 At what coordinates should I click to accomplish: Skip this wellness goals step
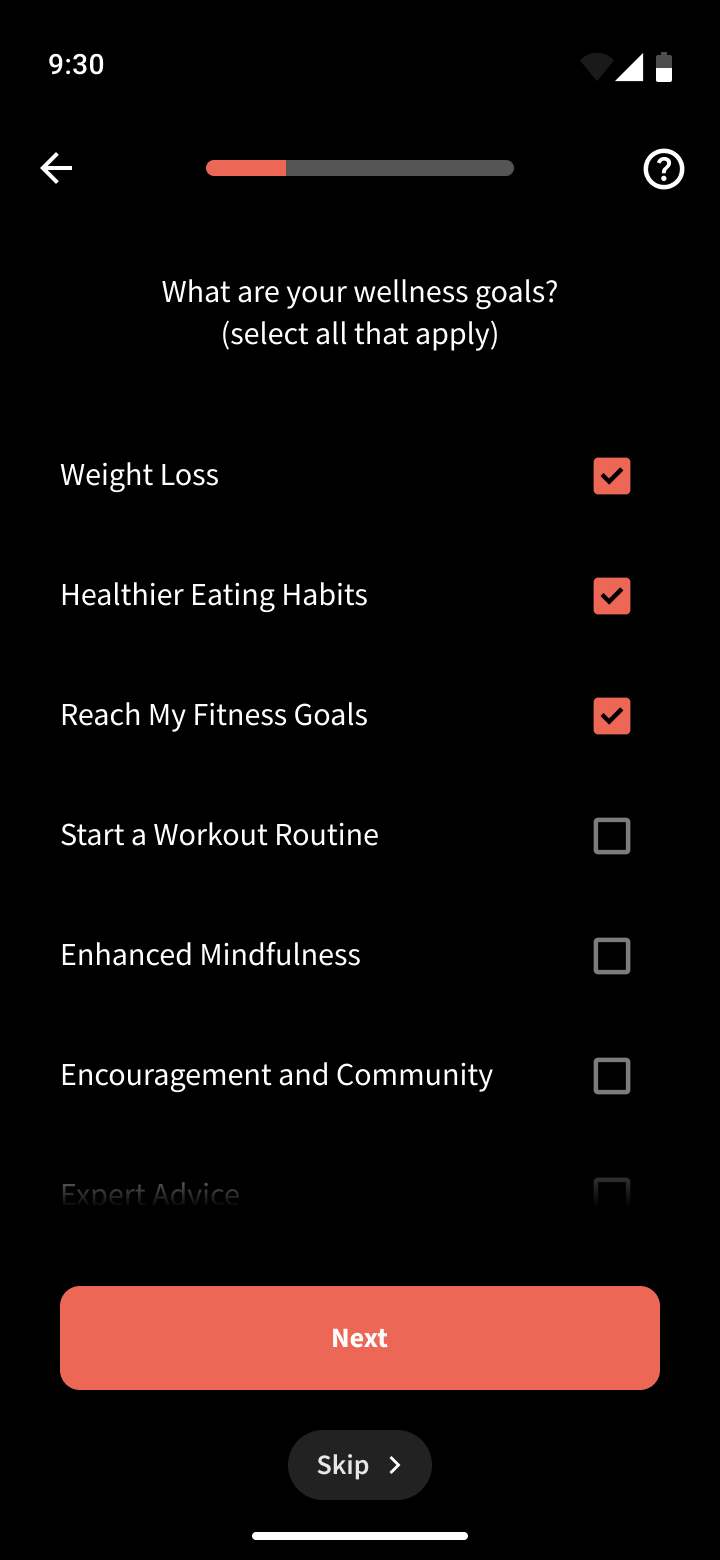coord(360,1465)
